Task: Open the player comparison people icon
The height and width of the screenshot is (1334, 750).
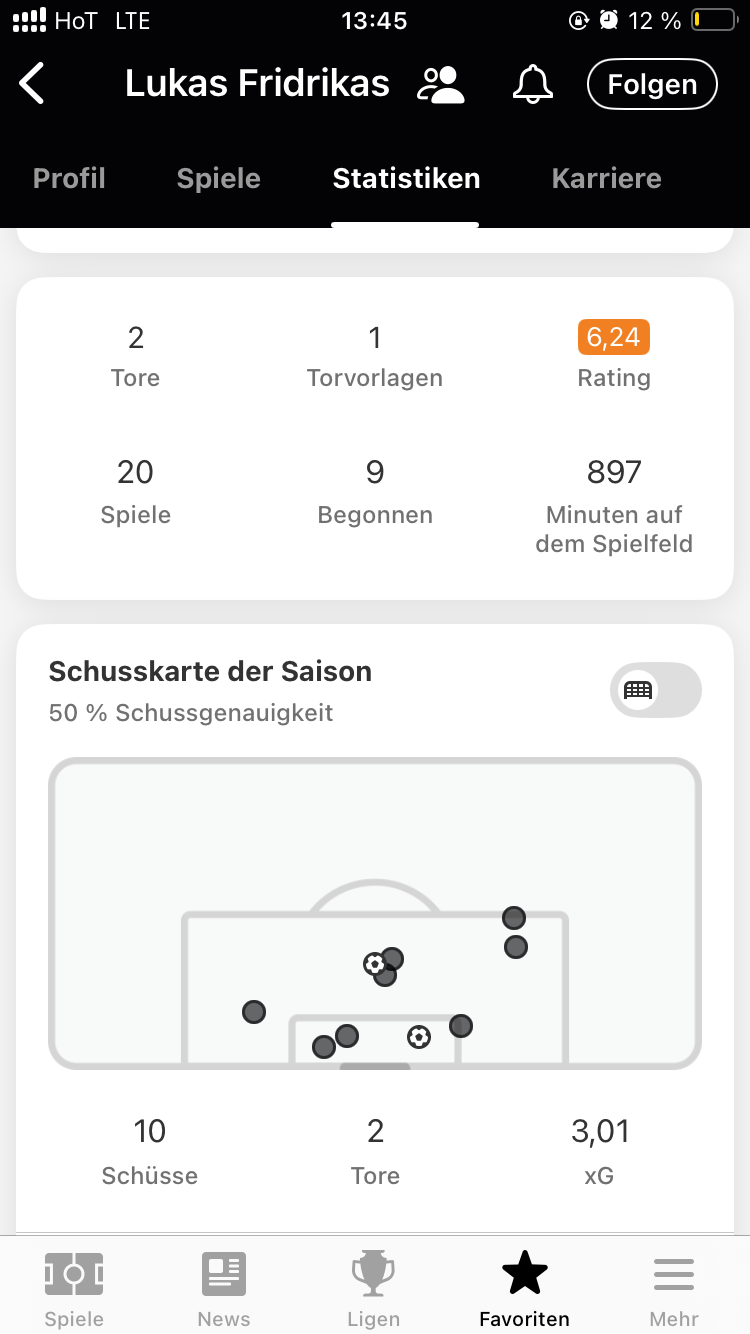Action: 441,85
